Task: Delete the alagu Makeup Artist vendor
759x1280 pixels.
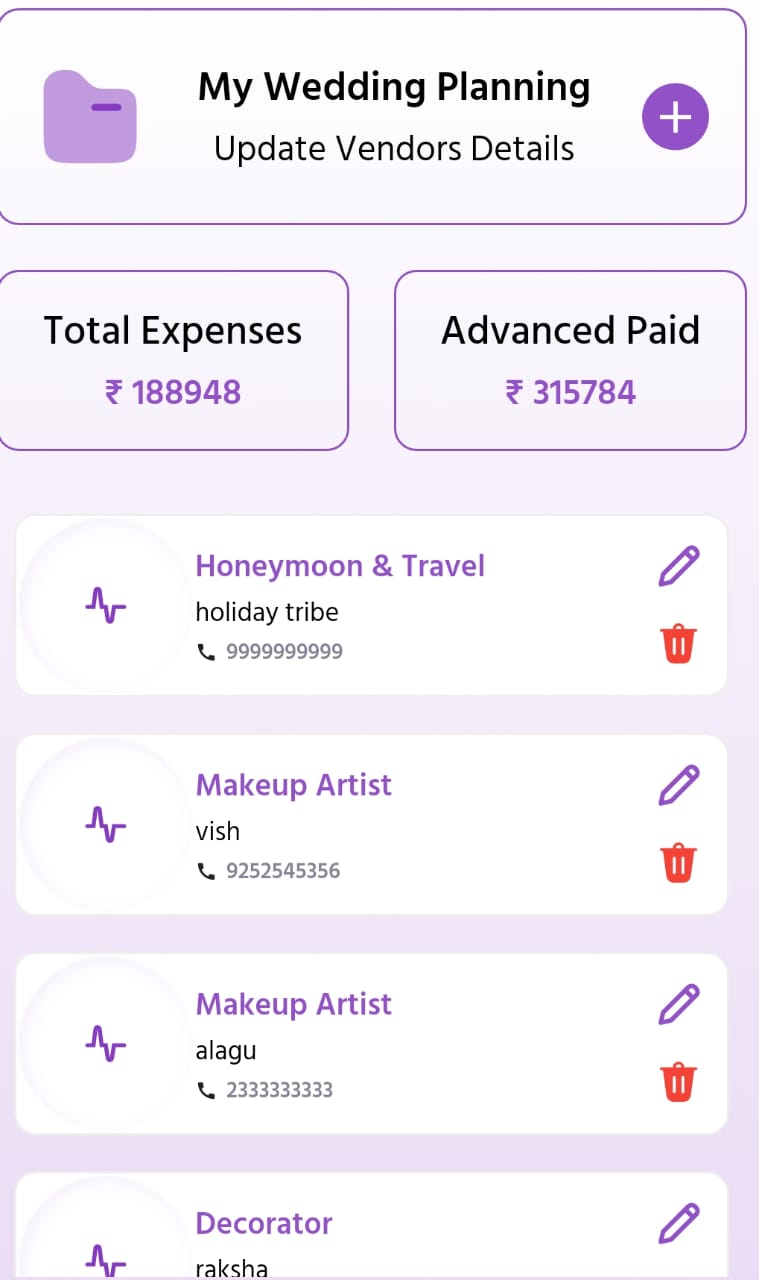Action: (678, 1082)
